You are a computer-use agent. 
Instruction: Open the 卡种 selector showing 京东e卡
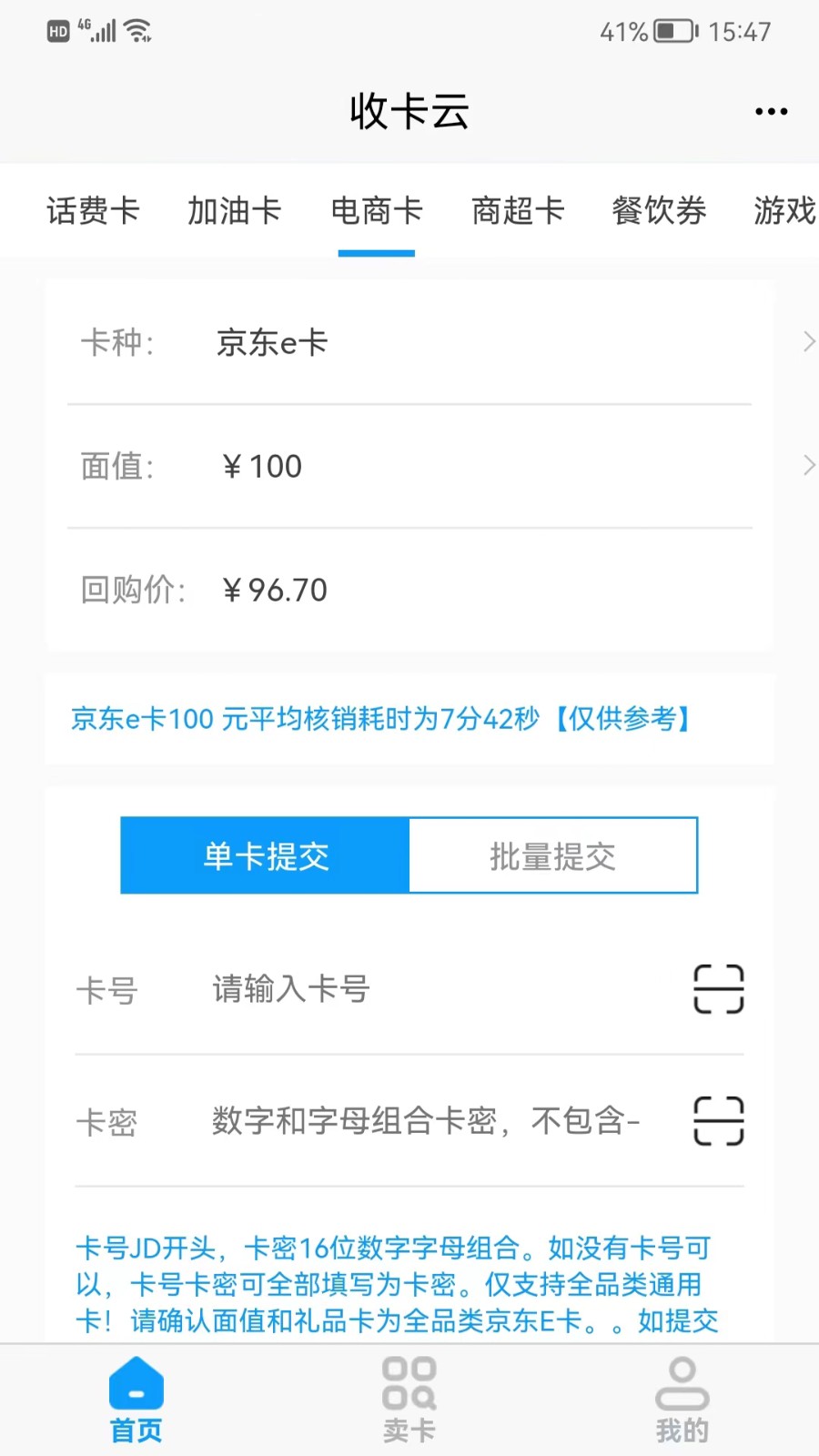(x=409, y=343)
